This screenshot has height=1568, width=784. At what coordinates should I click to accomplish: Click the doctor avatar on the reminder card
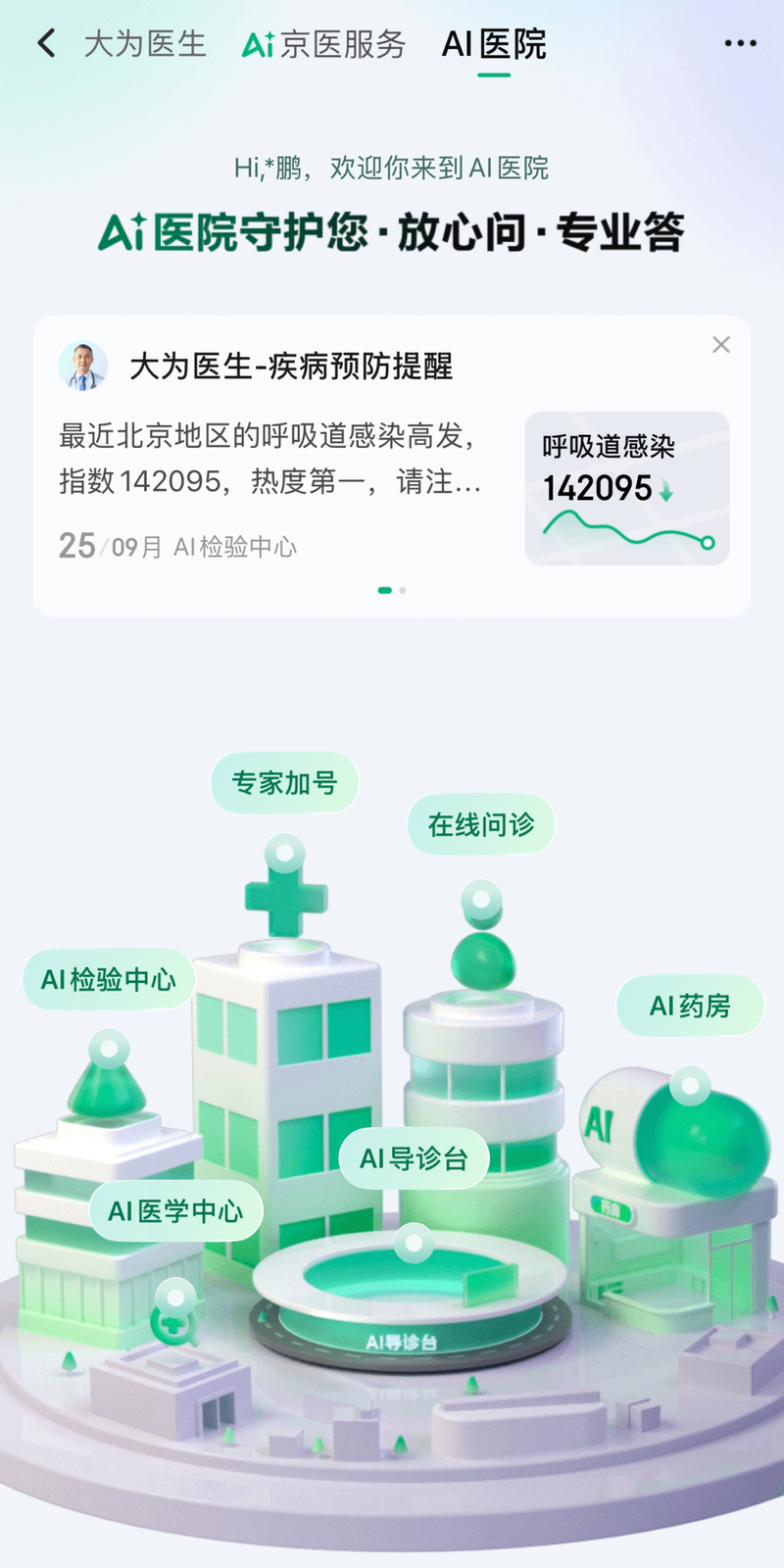86,366
